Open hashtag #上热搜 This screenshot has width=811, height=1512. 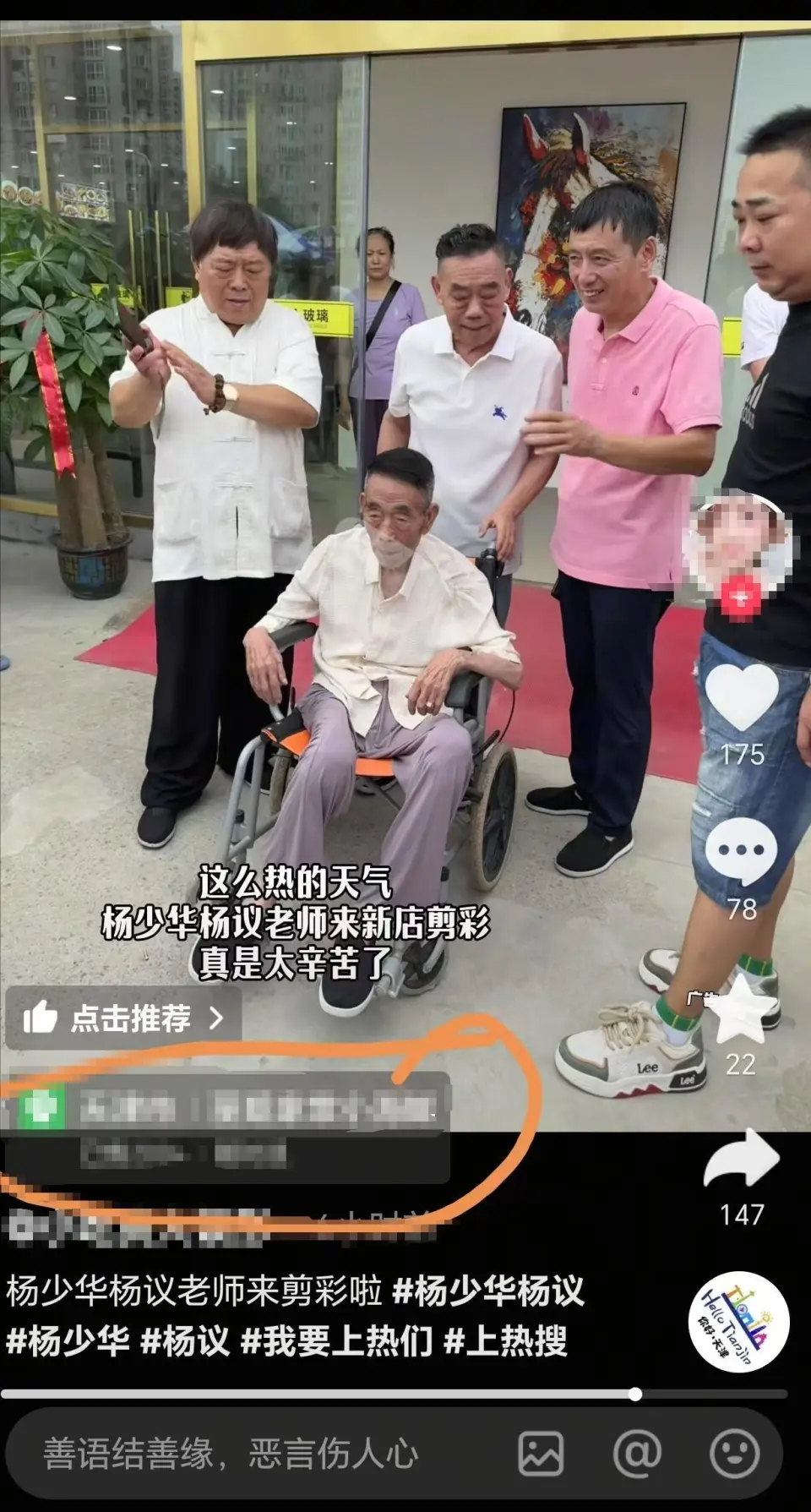(505, 1340)
